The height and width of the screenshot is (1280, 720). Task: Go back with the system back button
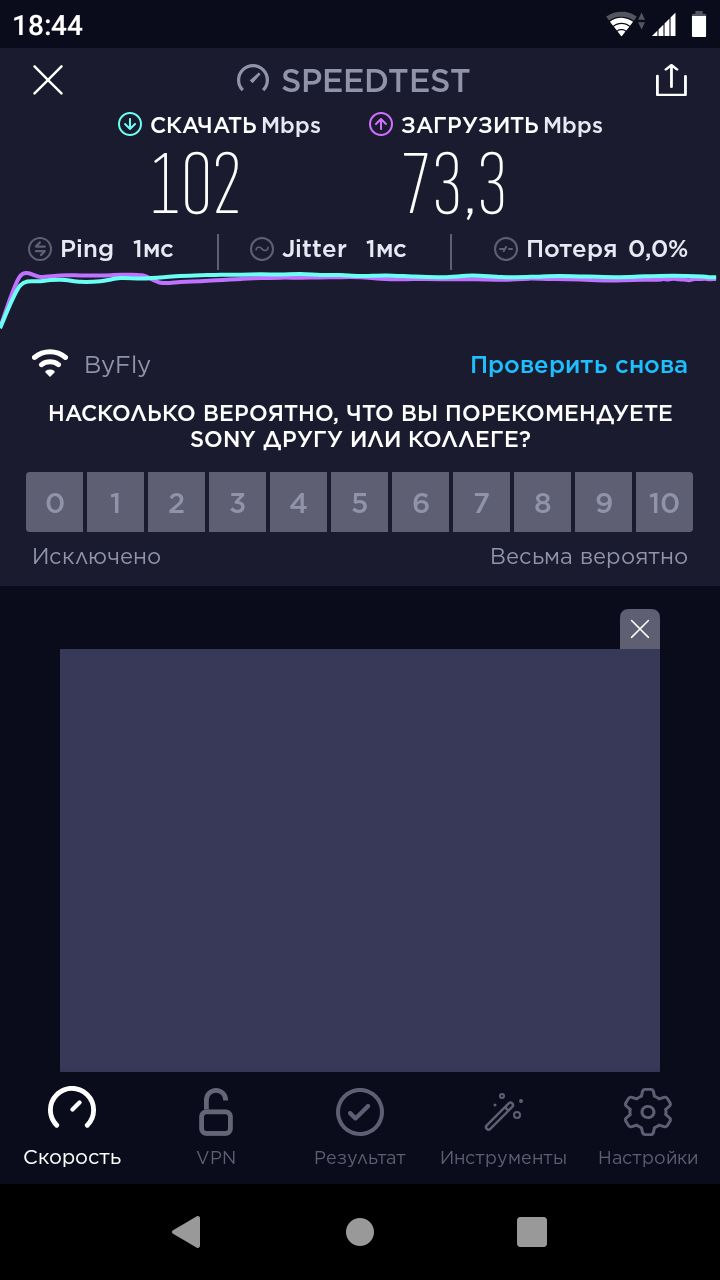coord(187,1232)
